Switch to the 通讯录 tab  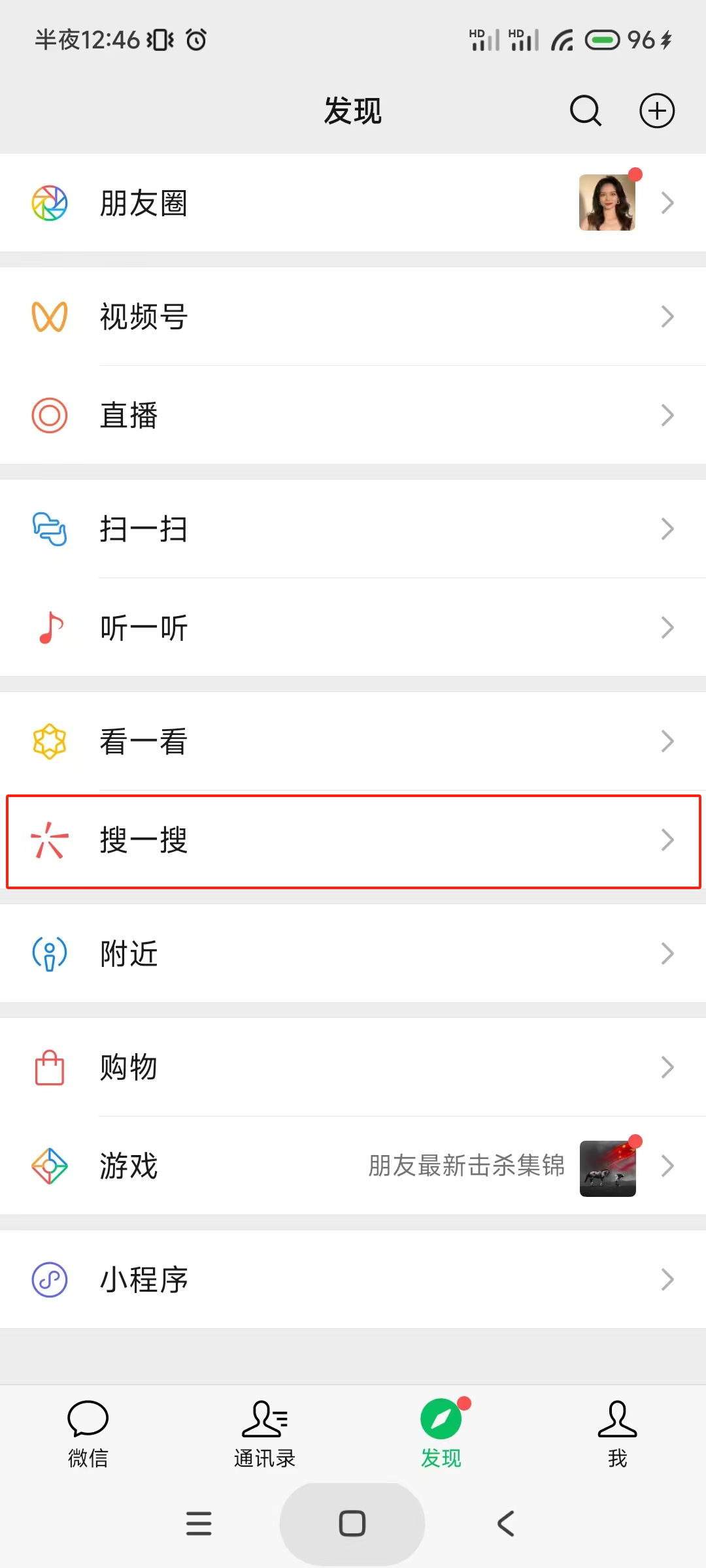pos(264,1434)
